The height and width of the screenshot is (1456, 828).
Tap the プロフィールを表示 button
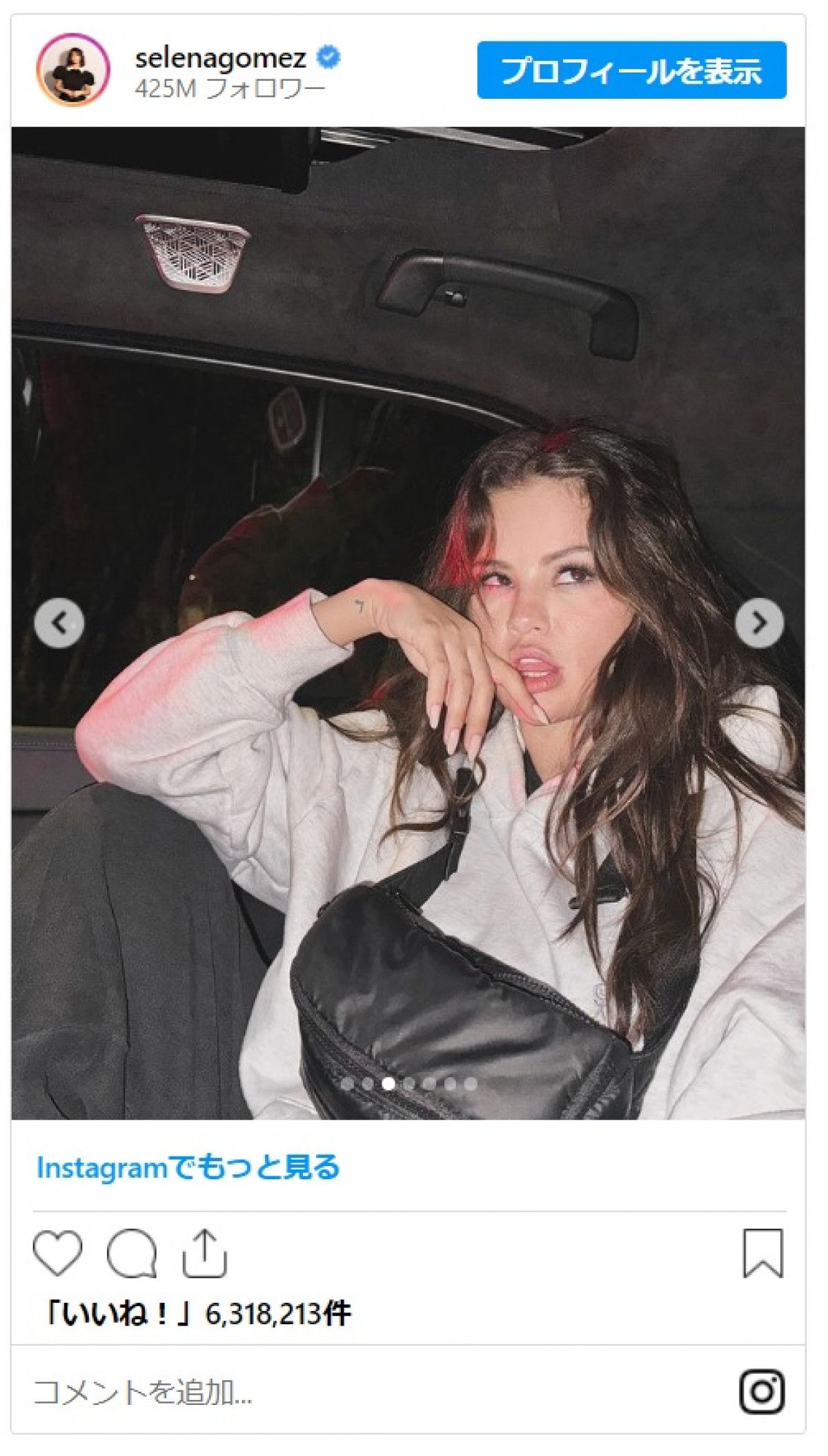tap(631, 70)
